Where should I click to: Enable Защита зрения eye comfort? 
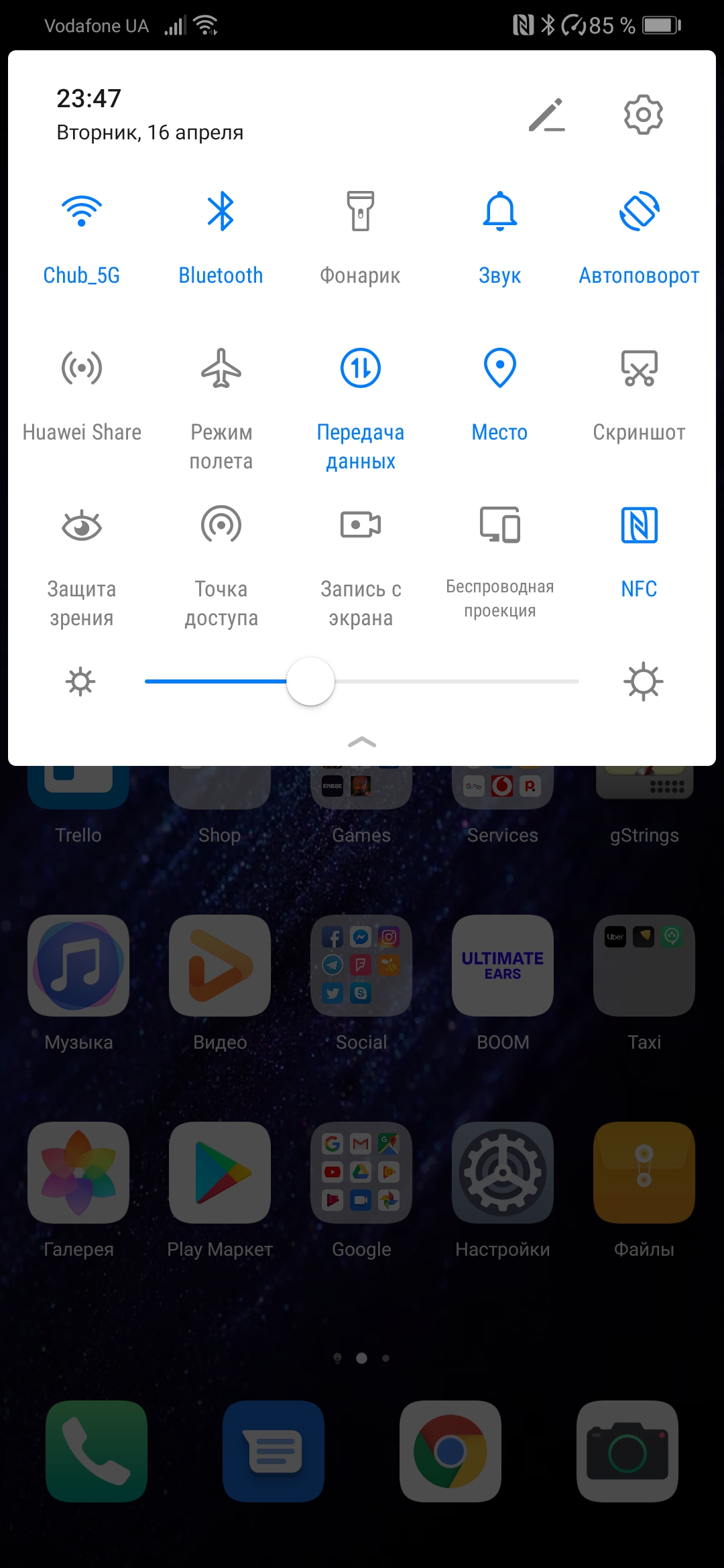point(82,525)
